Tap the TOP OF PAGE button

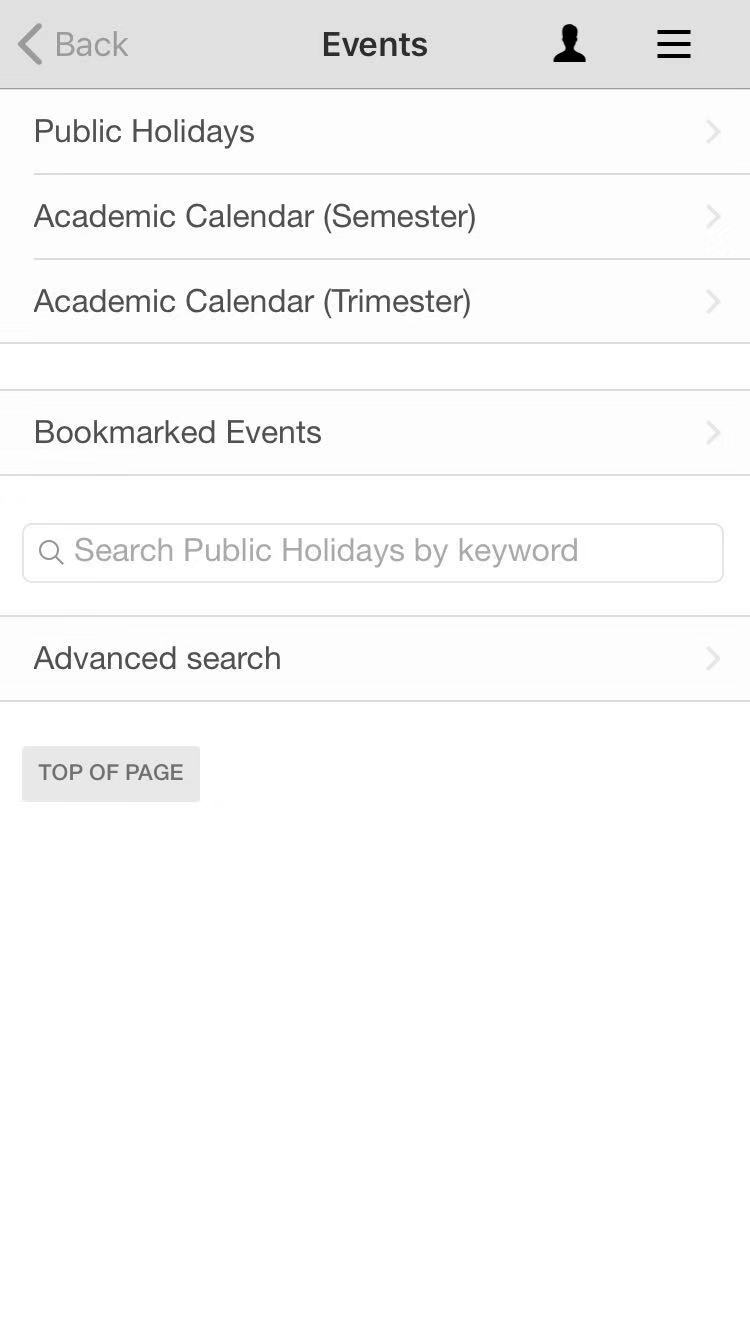click(x=111, y=773)
